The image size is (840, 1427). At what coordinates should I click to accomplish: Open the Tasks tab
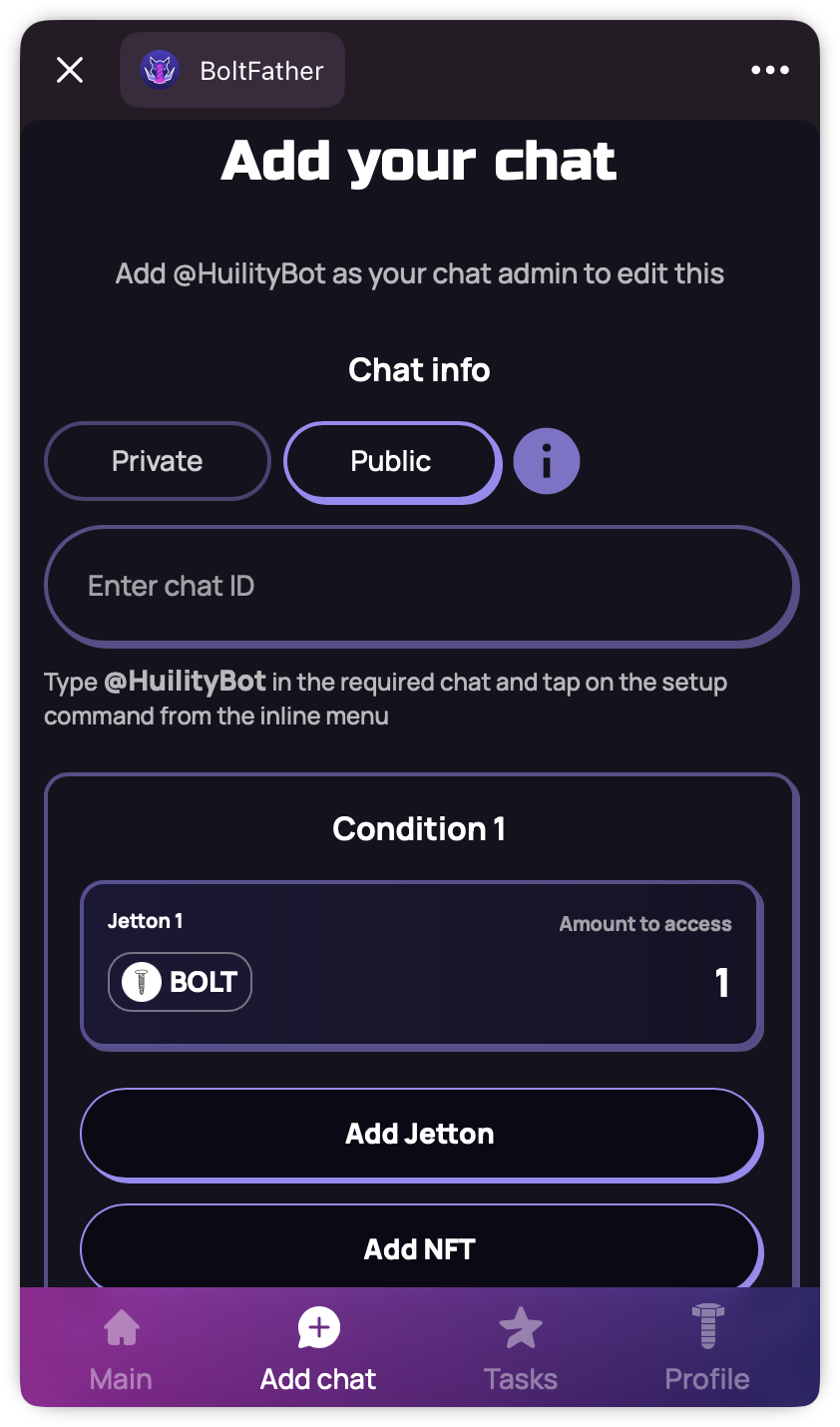[520, 1351]
